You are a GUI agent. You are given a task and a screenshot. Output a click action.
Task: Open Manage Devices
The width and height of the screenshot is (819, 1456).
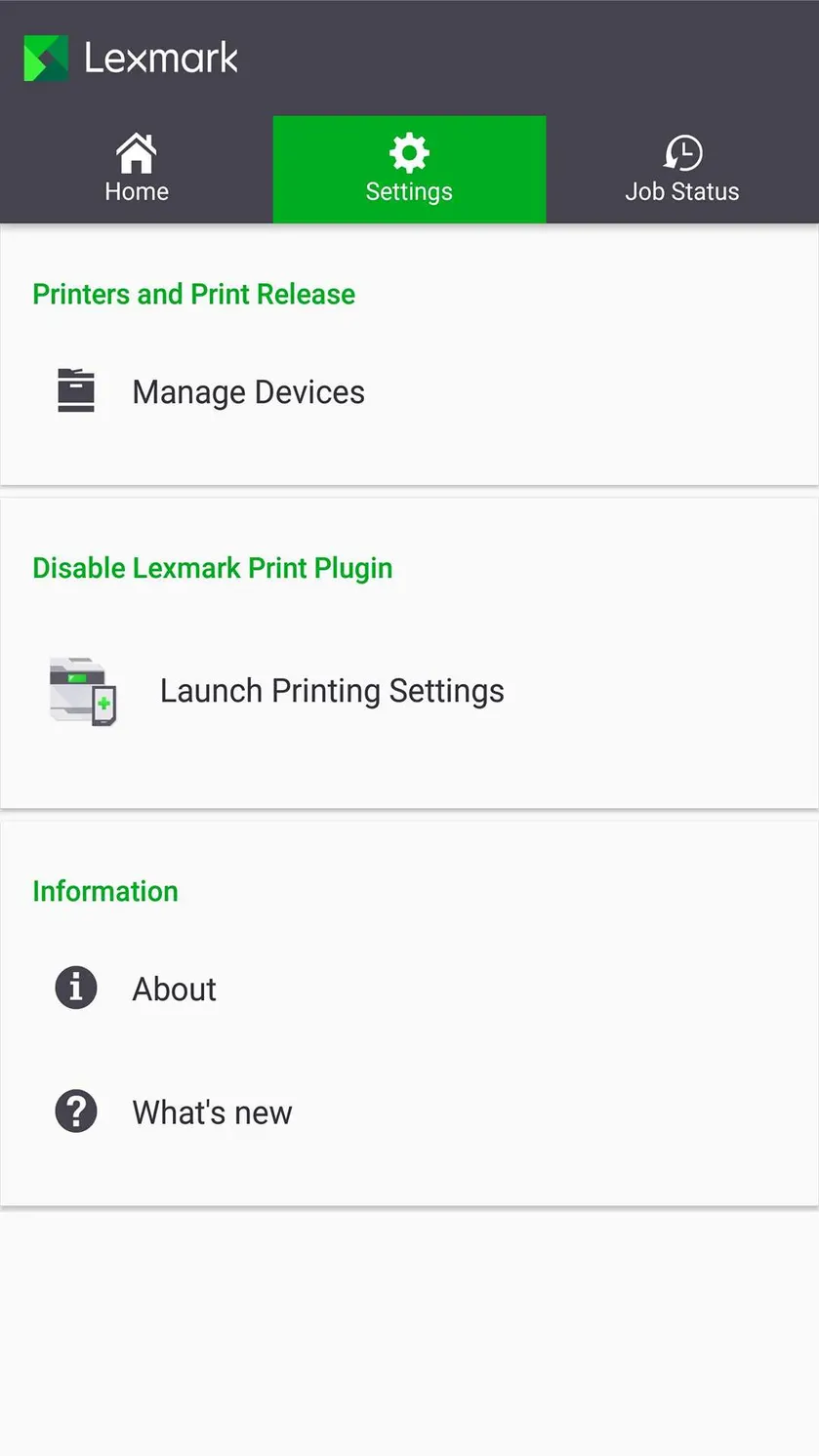click(x=409, y=391)
